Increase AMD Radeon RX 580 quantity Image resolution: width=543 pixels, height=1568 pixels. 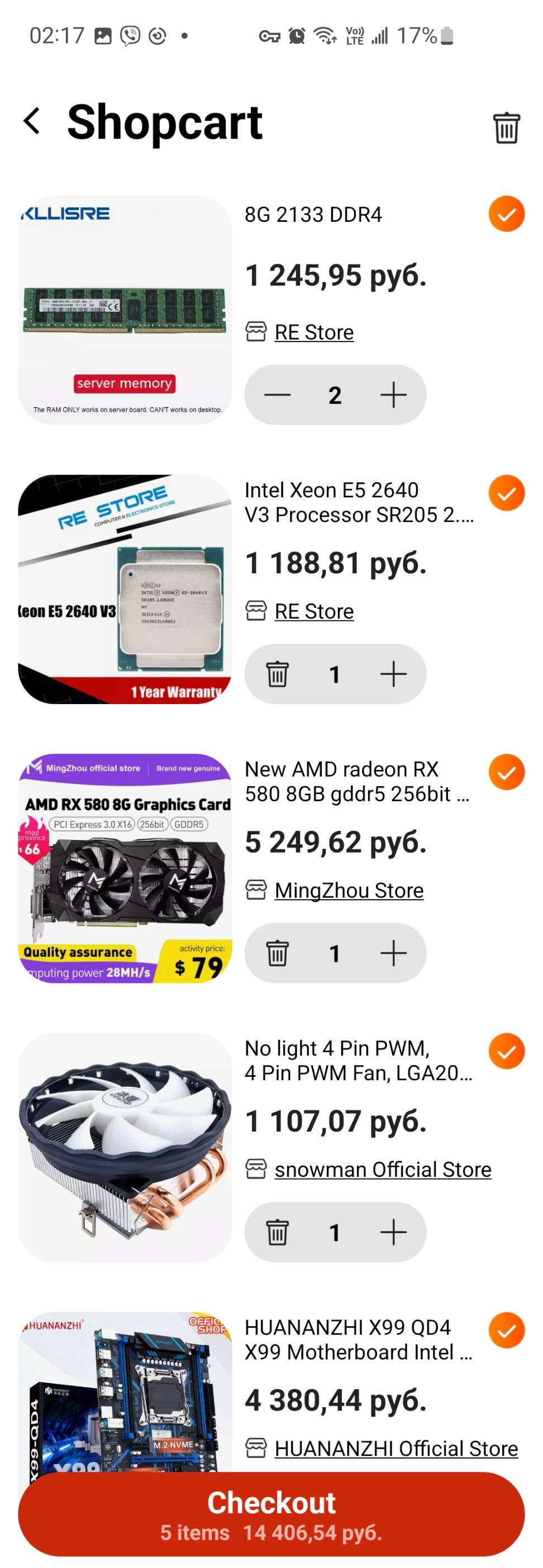(393, 953)
